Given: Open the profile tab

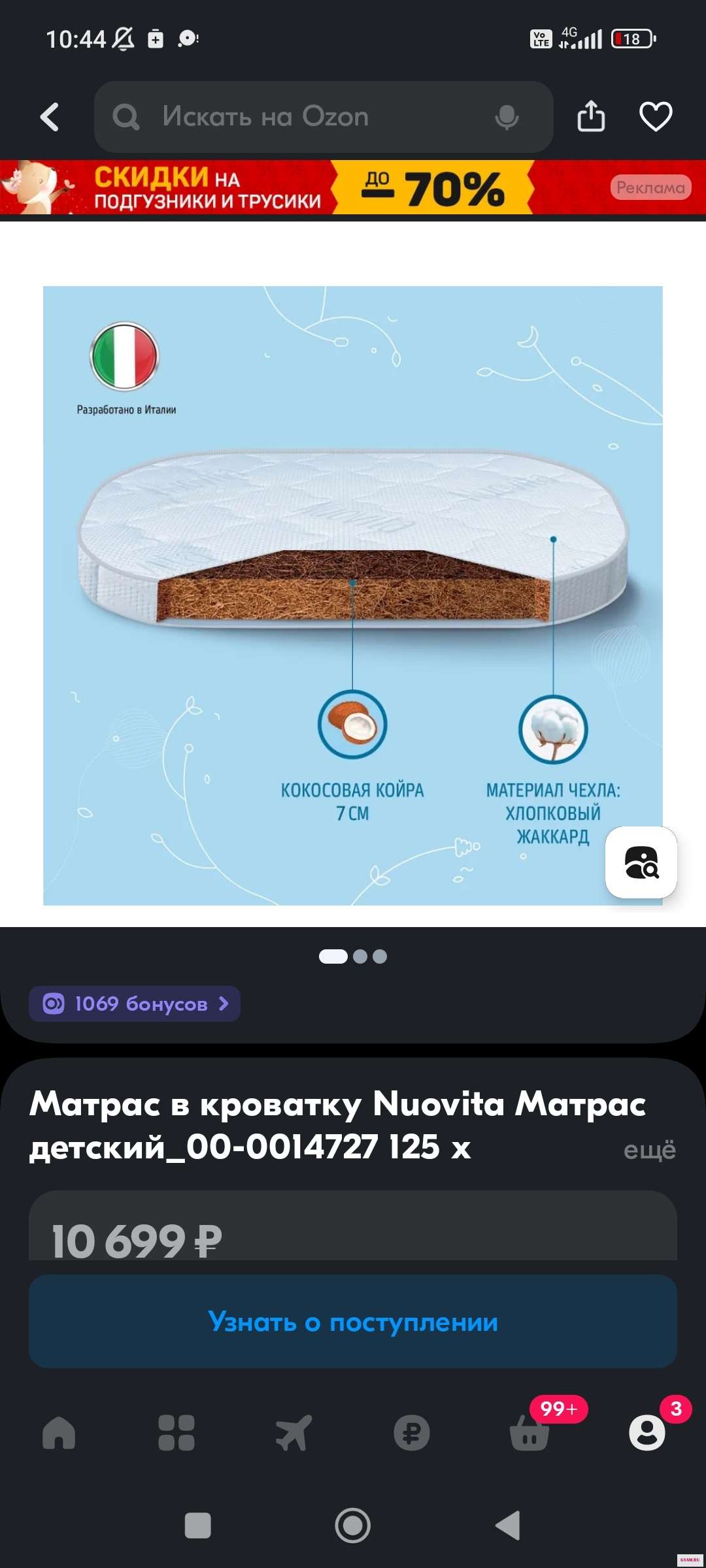Looking at the screenshot, I should (647, 1433).
